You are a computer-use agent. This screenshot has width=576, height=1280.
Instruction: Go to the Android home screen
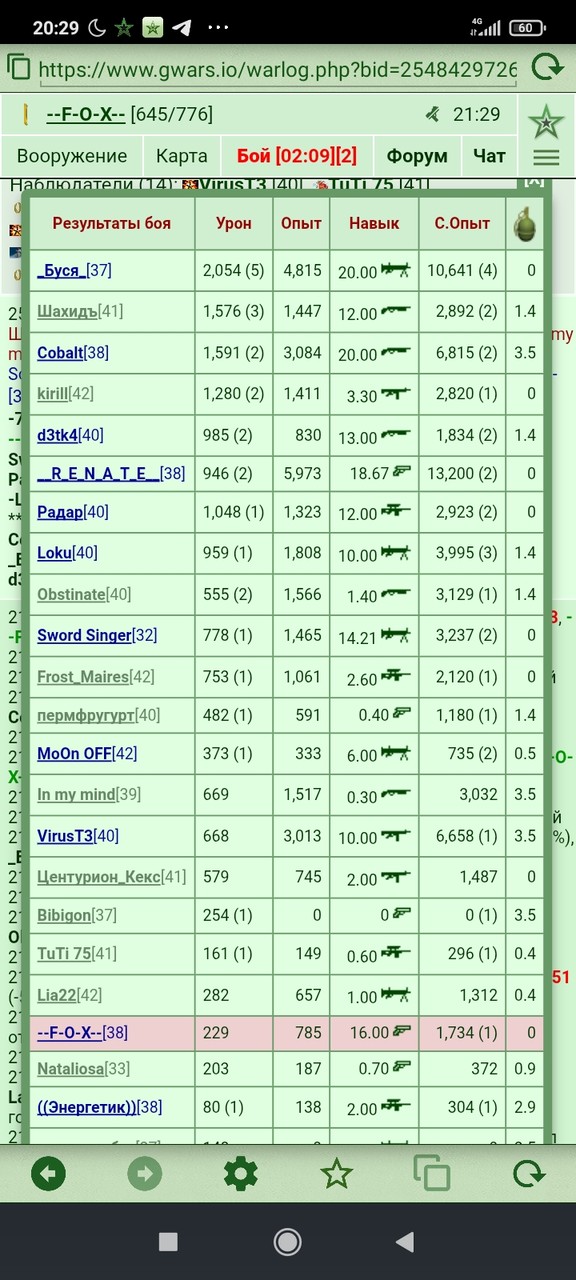pos(288,1242)
